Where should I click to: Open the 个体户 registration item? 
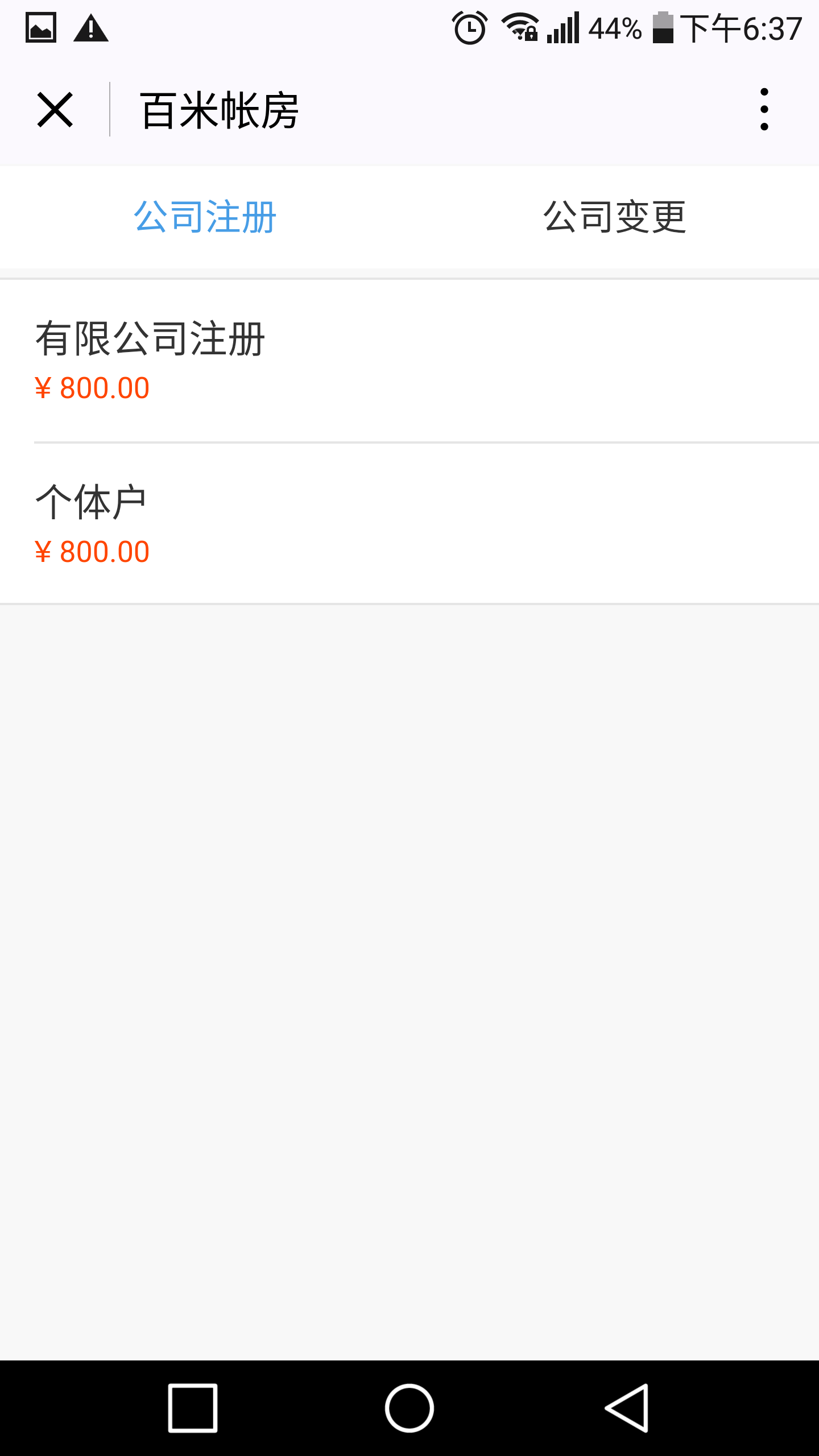[x=409, y=523]
